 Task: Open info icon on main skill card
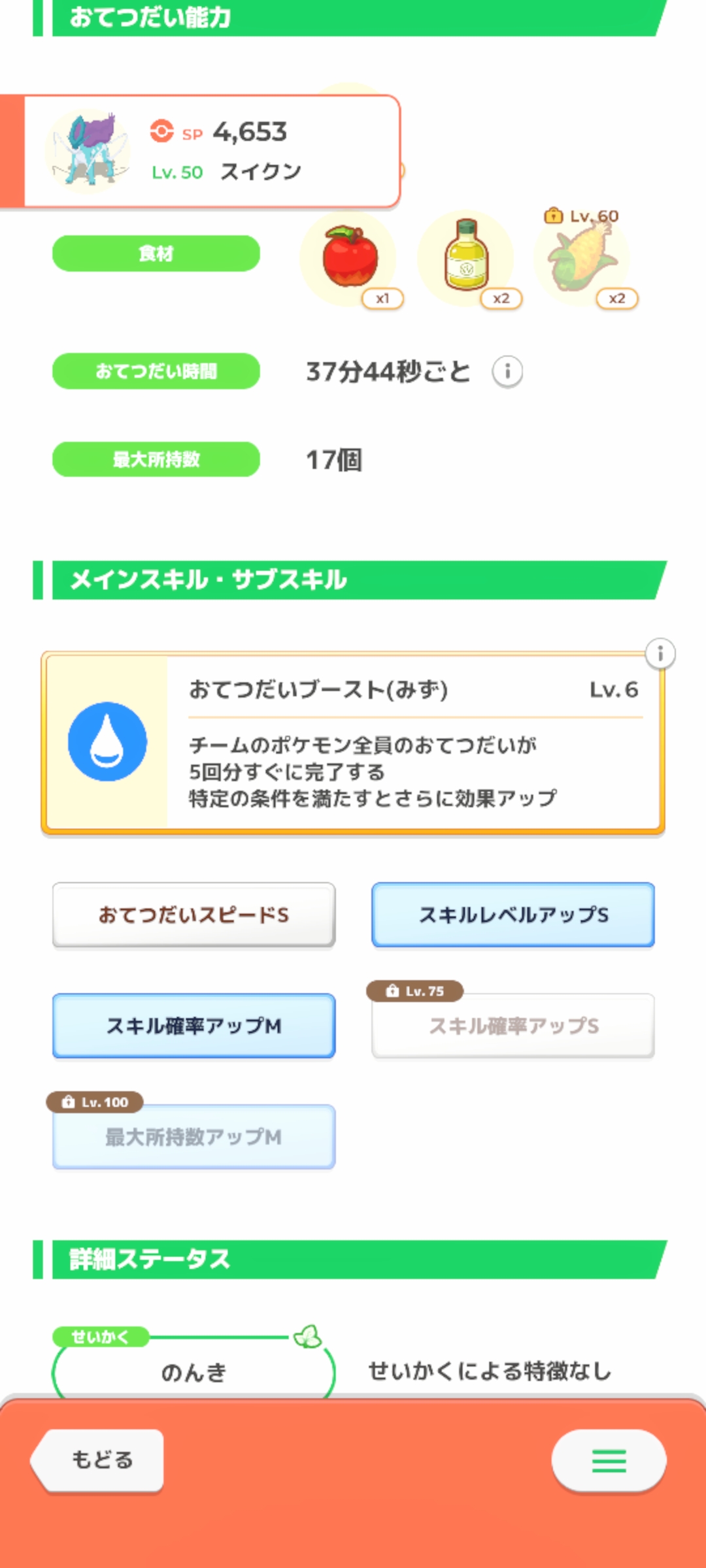[660, 653]
